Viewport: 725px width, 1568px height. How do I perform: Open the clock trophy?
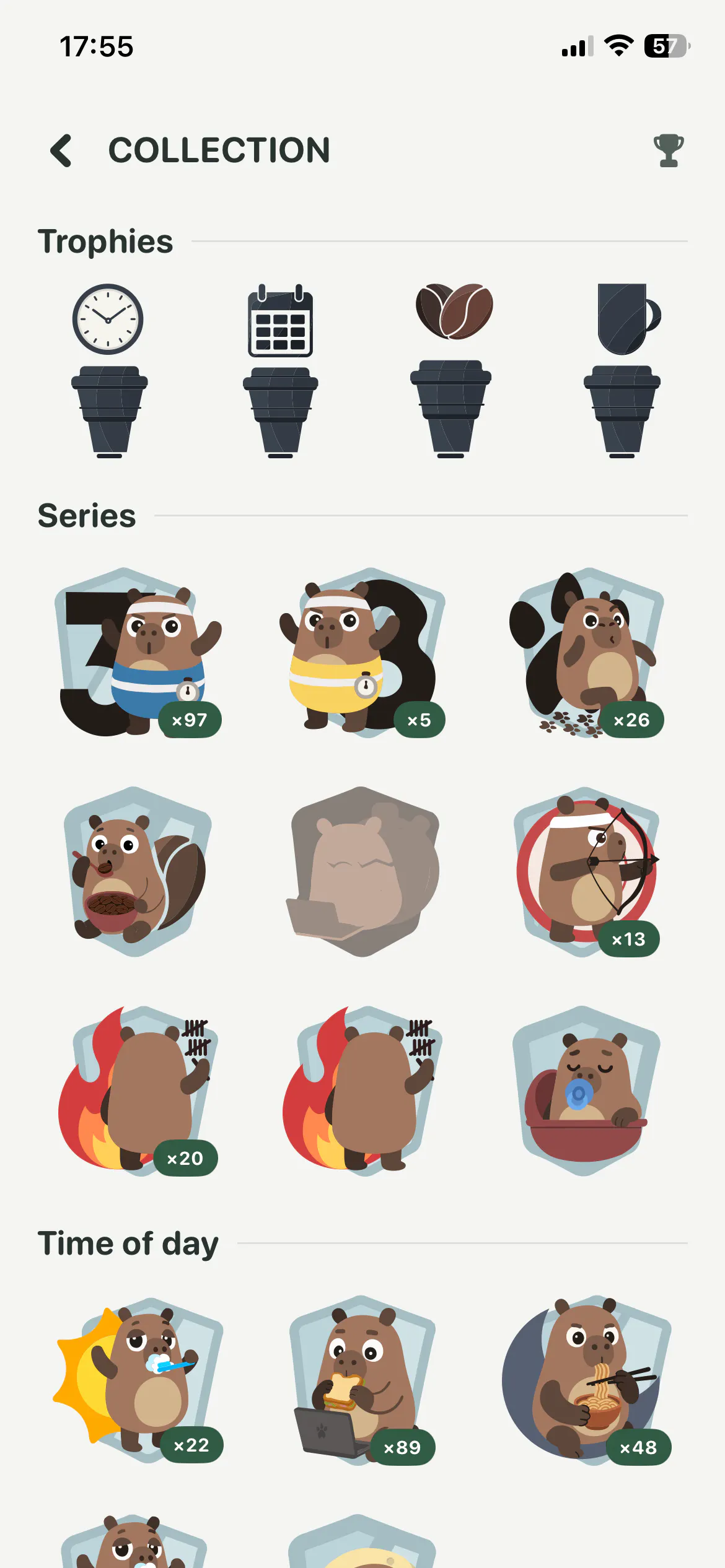click(x=109, y=370)
